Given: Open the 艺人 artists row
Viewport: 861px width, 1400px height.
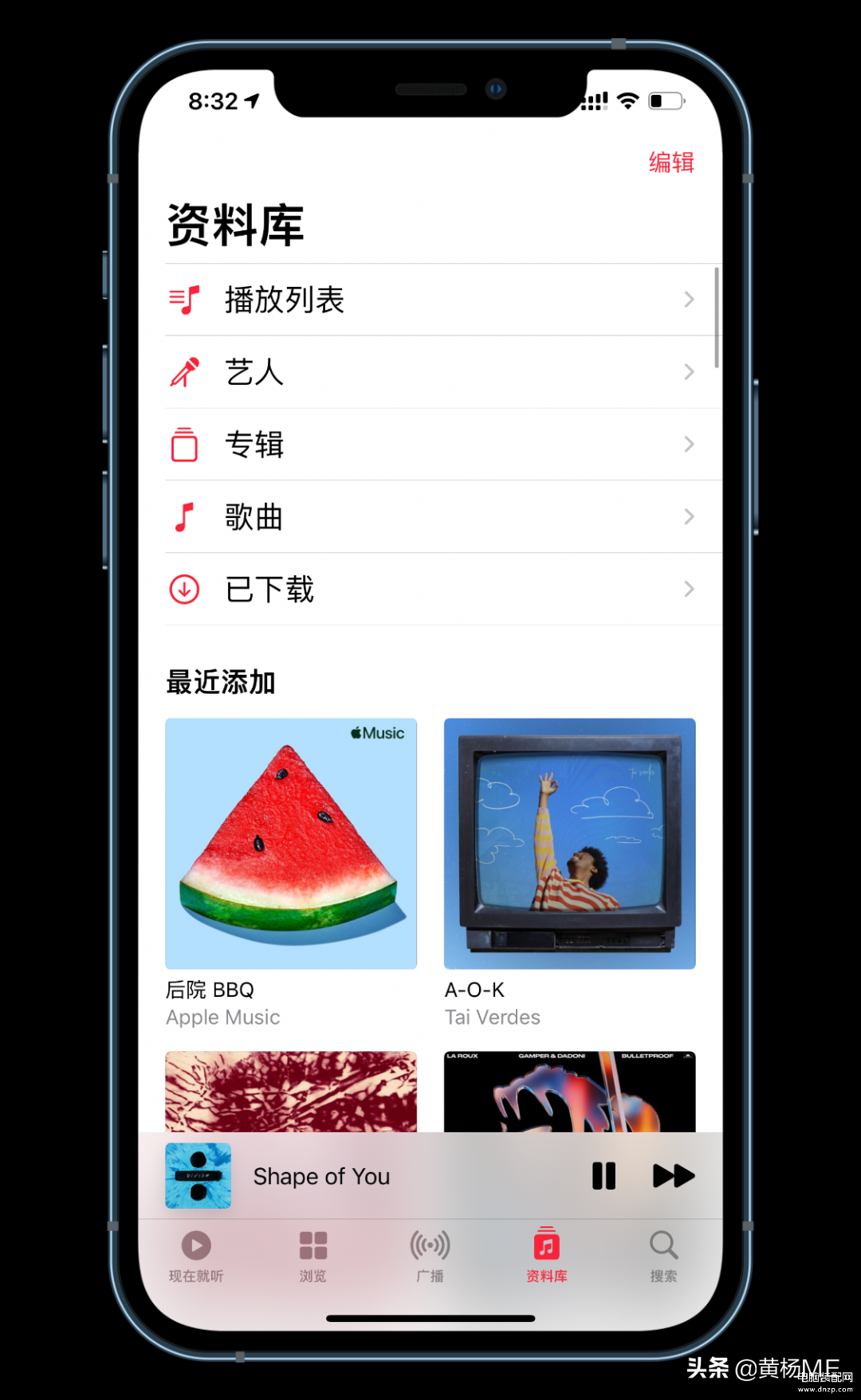Looking at the screenshot, I should point(431,372).
